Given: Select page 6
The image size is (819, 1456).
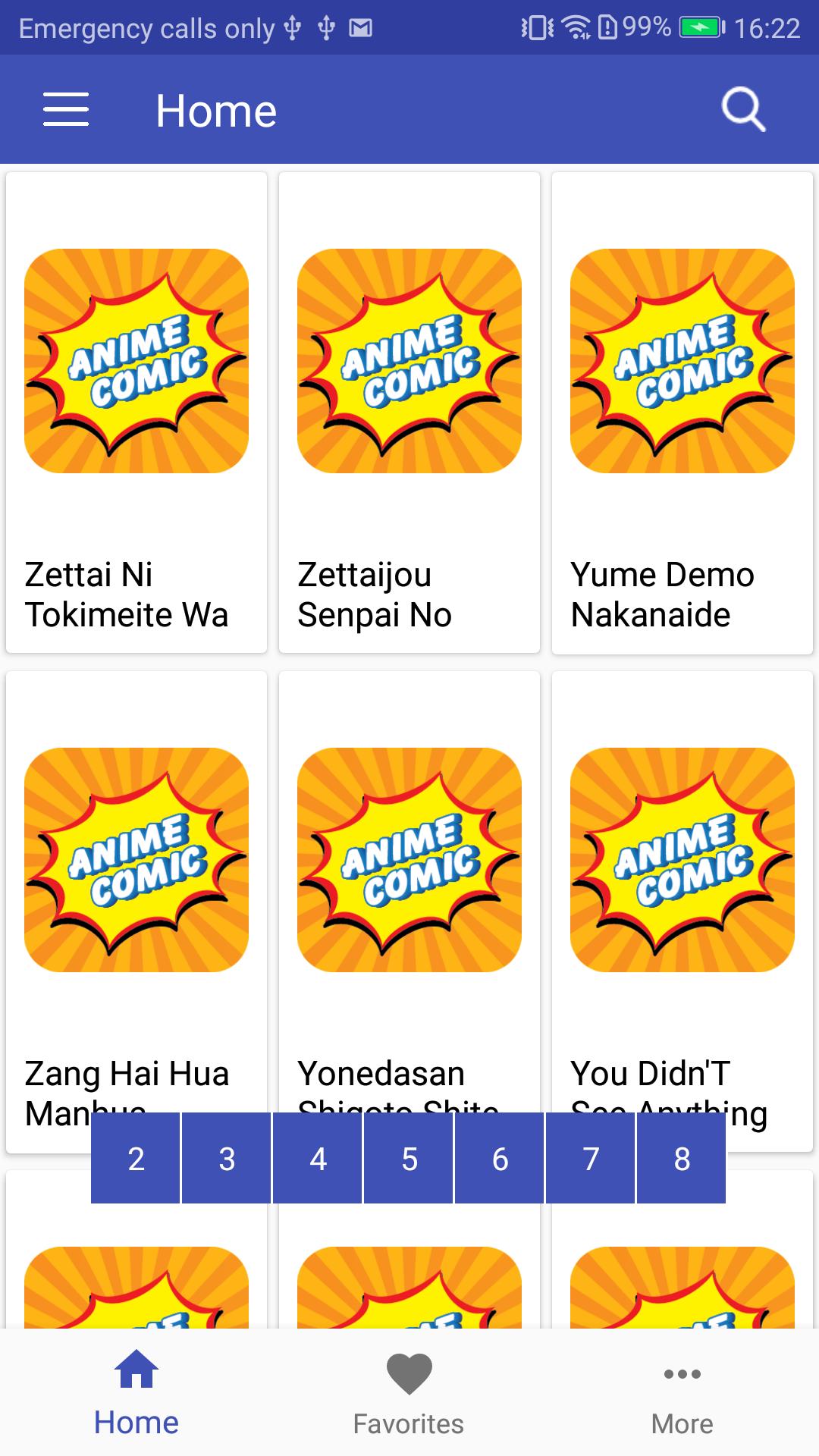Looking at the screenshot, I should point(500,1158).
